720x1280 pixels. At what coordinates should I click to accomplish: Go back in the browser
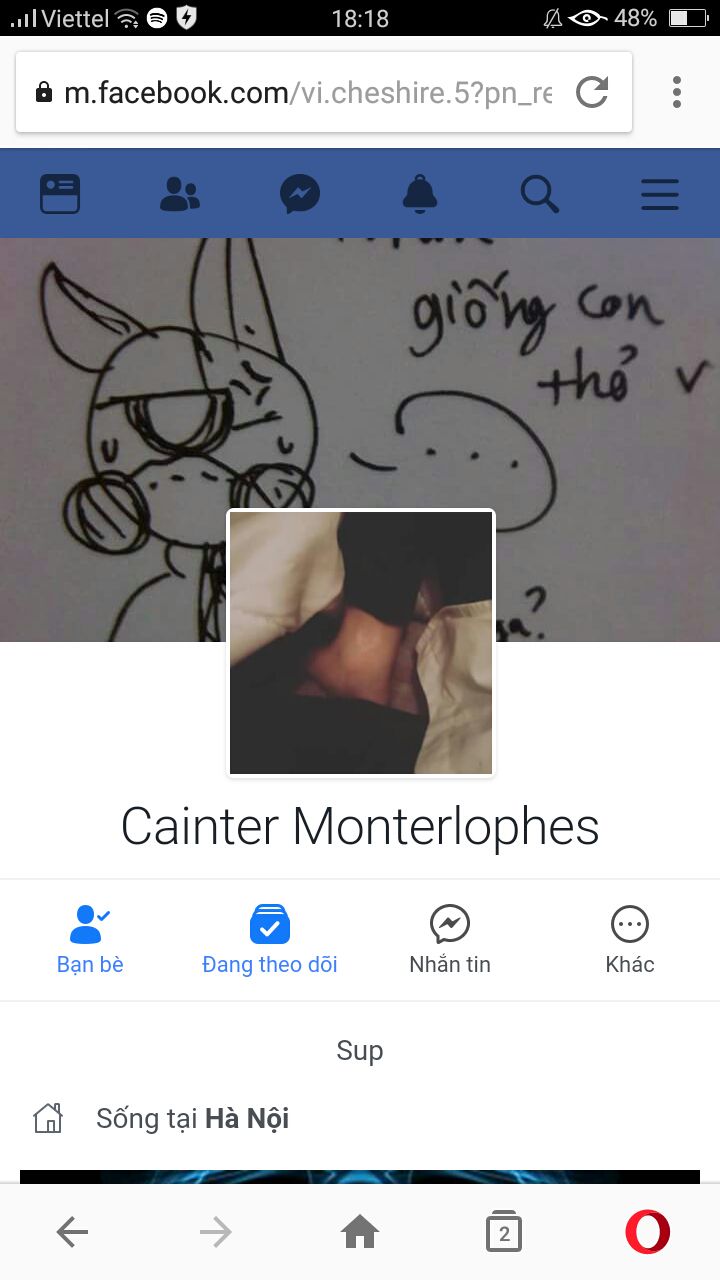[72, 1233]
